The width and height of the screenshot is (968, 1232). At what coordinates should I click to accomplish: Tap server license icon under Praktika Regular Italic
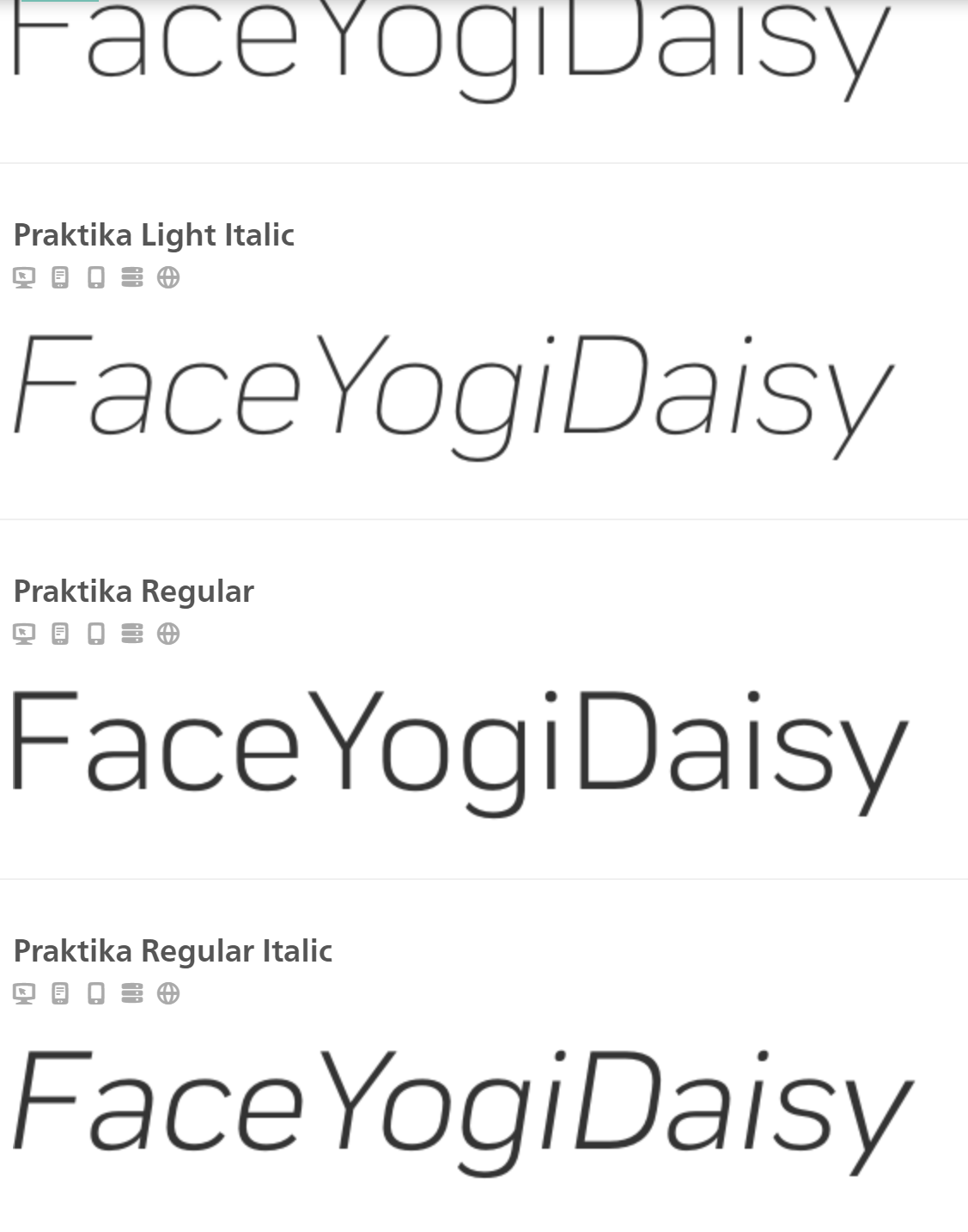[x=132, y=993]
